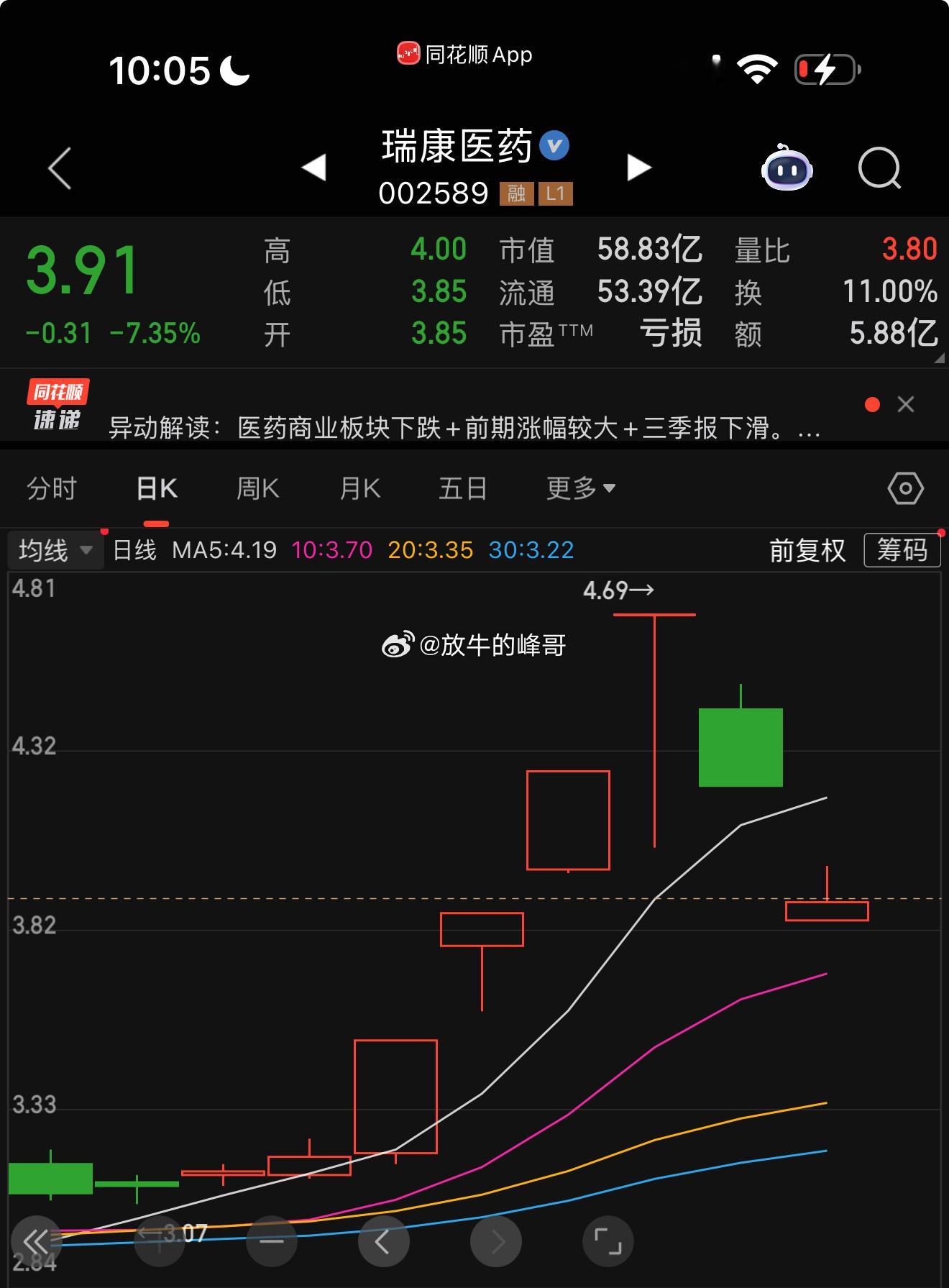Open the 月K monthly chart tab
The height and width of the screenshot is (1288, 949).
[359, 488]
